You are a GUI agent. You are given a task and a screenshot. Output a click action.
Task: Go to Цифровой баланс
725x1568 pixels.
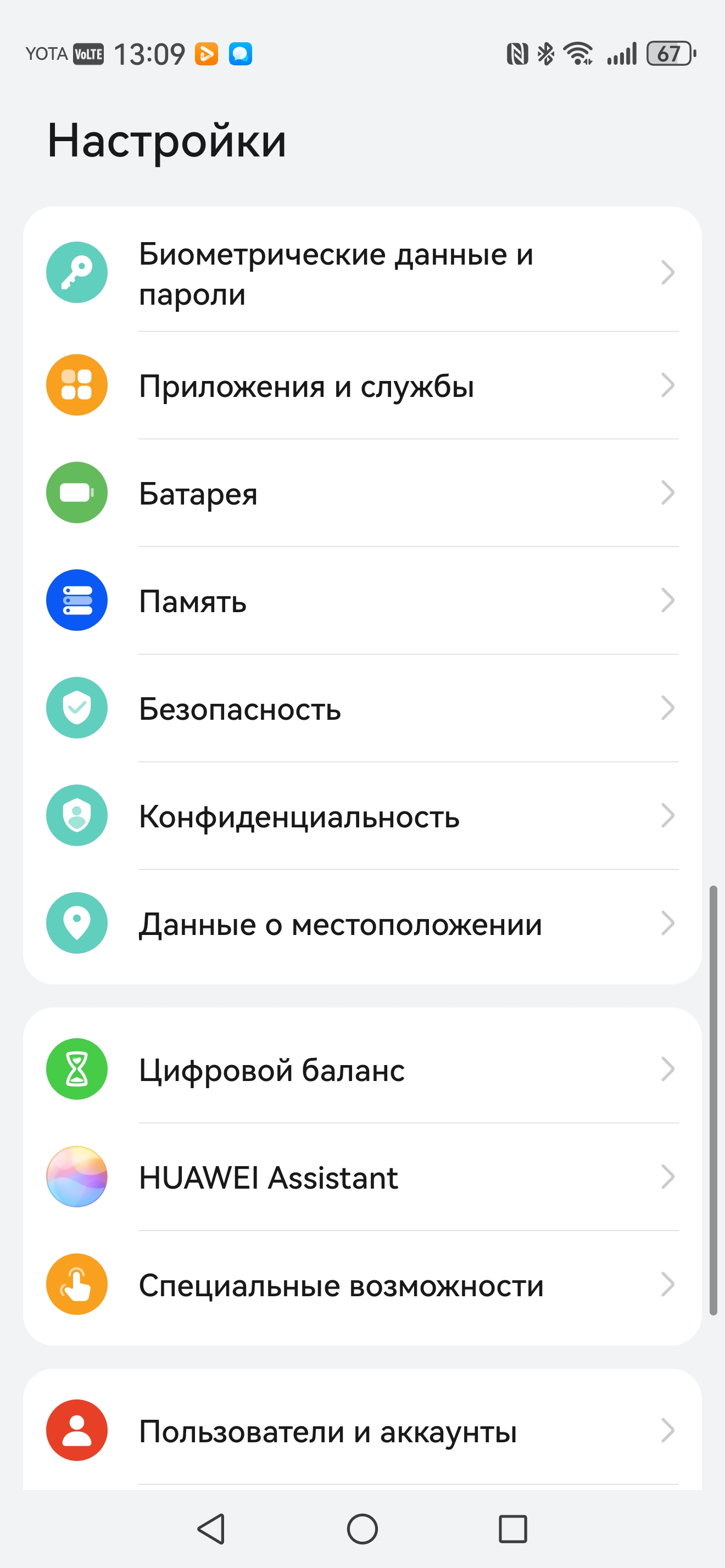(362, 1069)
